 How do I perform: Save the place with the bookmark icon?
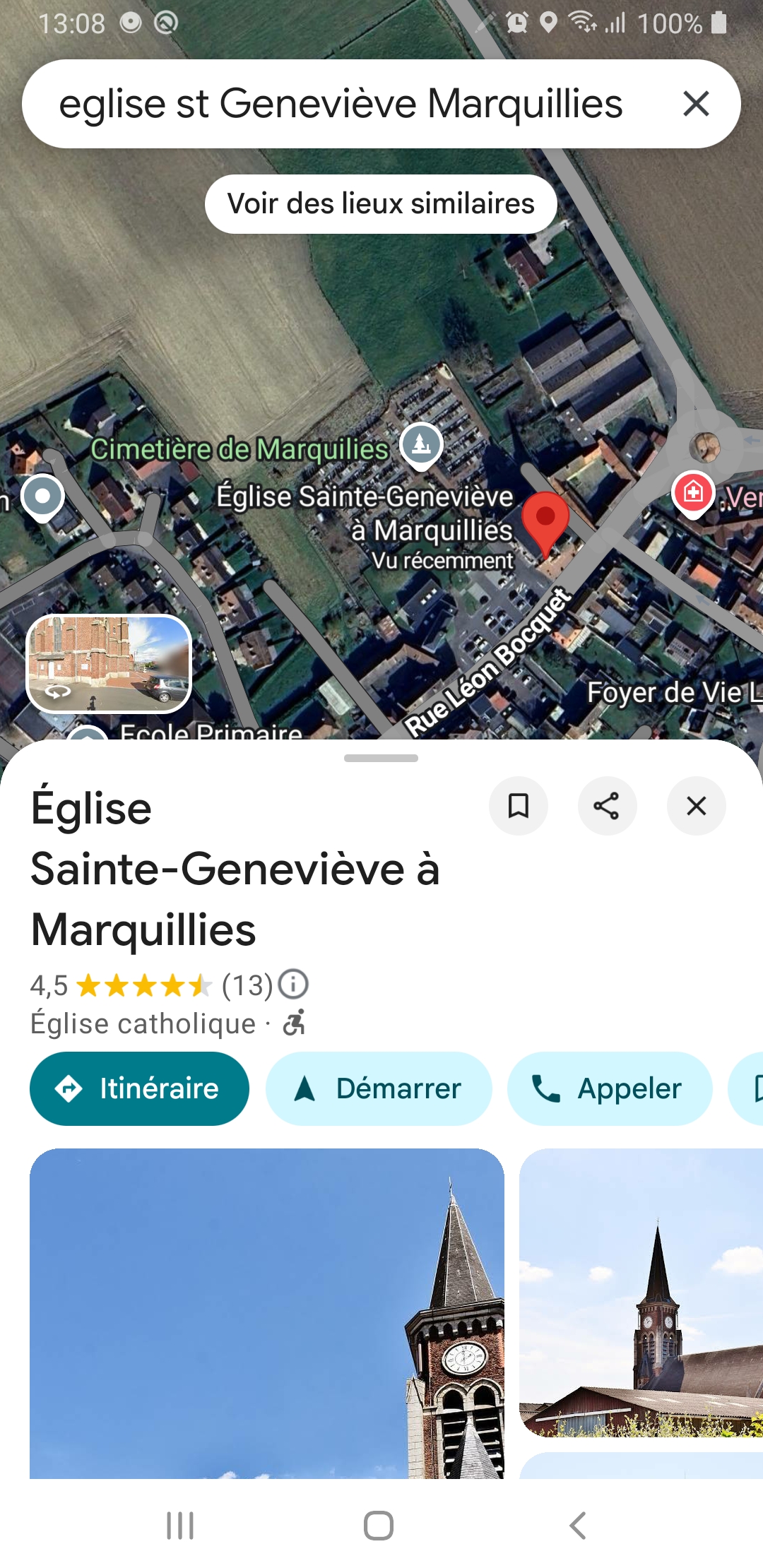[519, 806]
